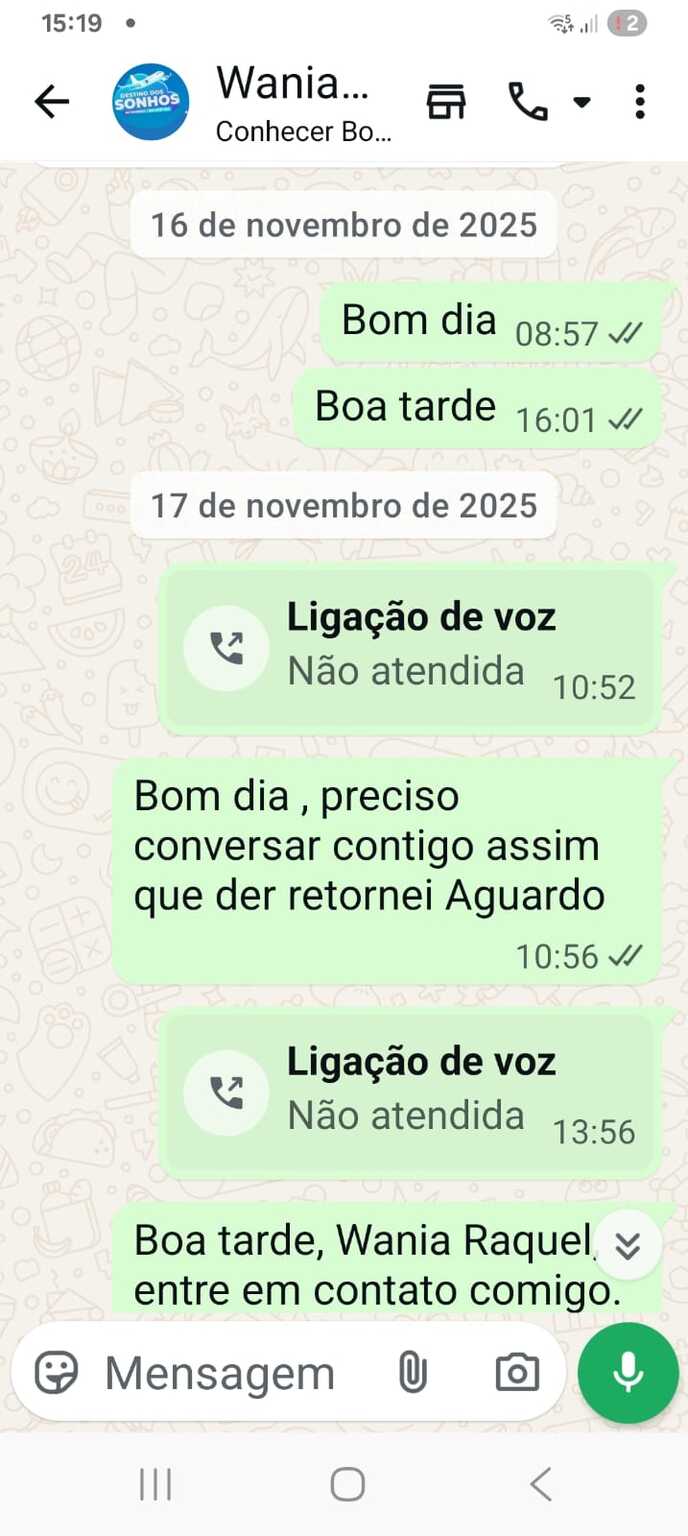This screenshot has width=688, height=1536.
Task: Attach a file with the paperclip
Action: pyautogui.click(x=412, y=1373)
